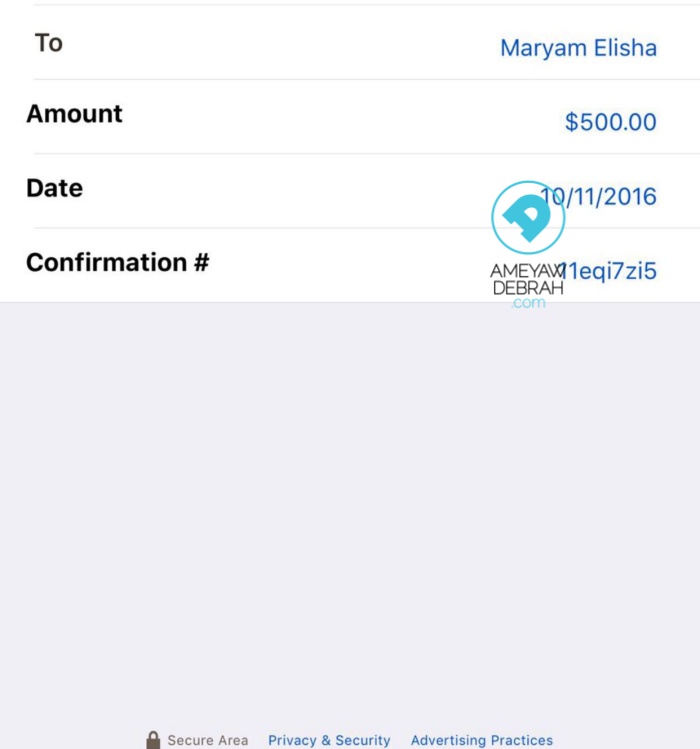Image resolution: width=700 pixels, height=749 pixels.
Task: Open the Privacy & Security link
Action: point(329,740)
